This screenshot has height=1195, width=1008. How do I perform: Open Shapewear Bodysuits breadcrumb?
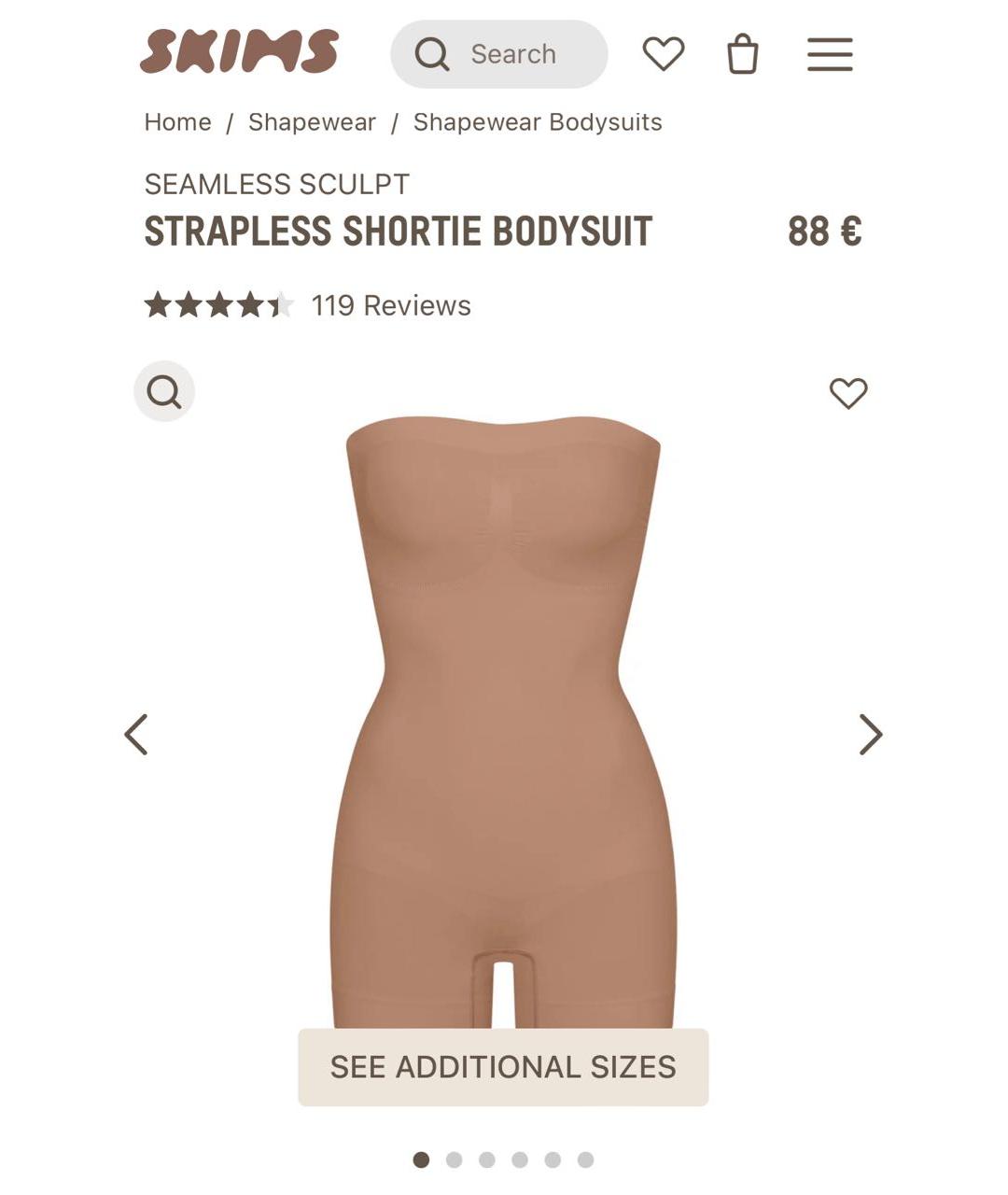point(538,122)
